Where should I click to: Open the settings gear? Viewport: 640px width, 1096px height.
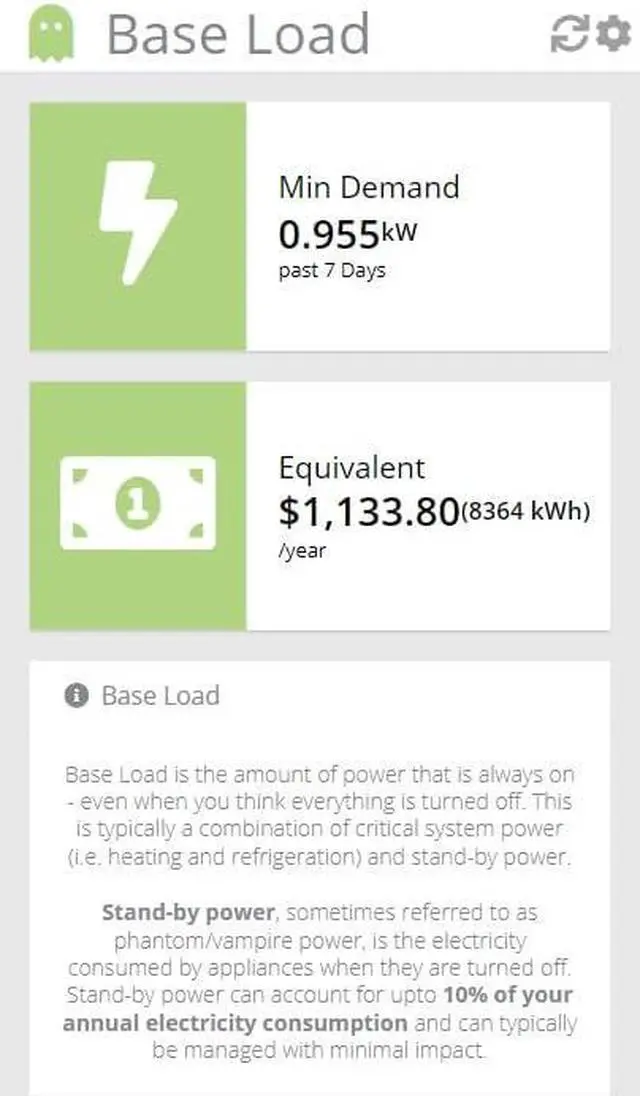tap(613, 34)
